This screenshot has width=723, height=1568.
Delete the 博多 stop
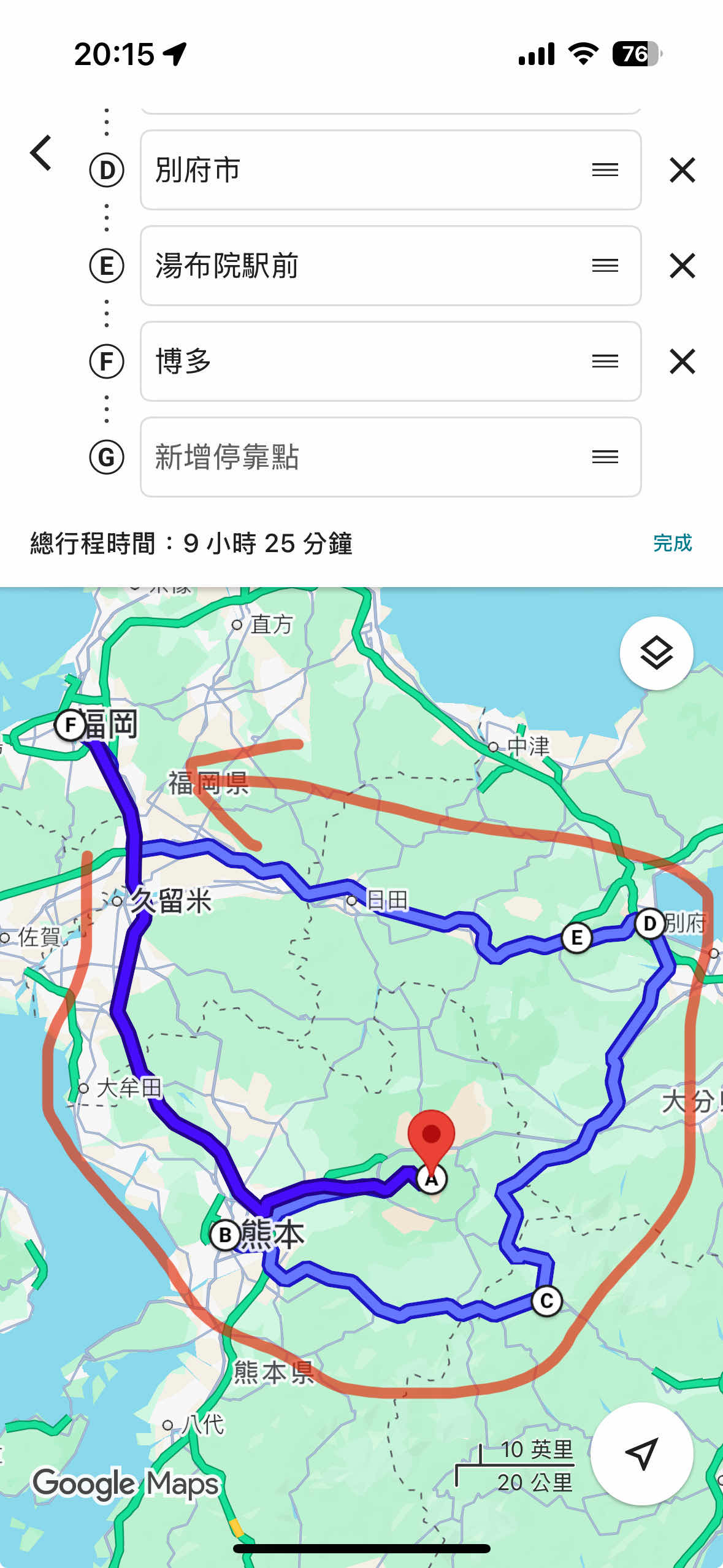pos(682,361)
